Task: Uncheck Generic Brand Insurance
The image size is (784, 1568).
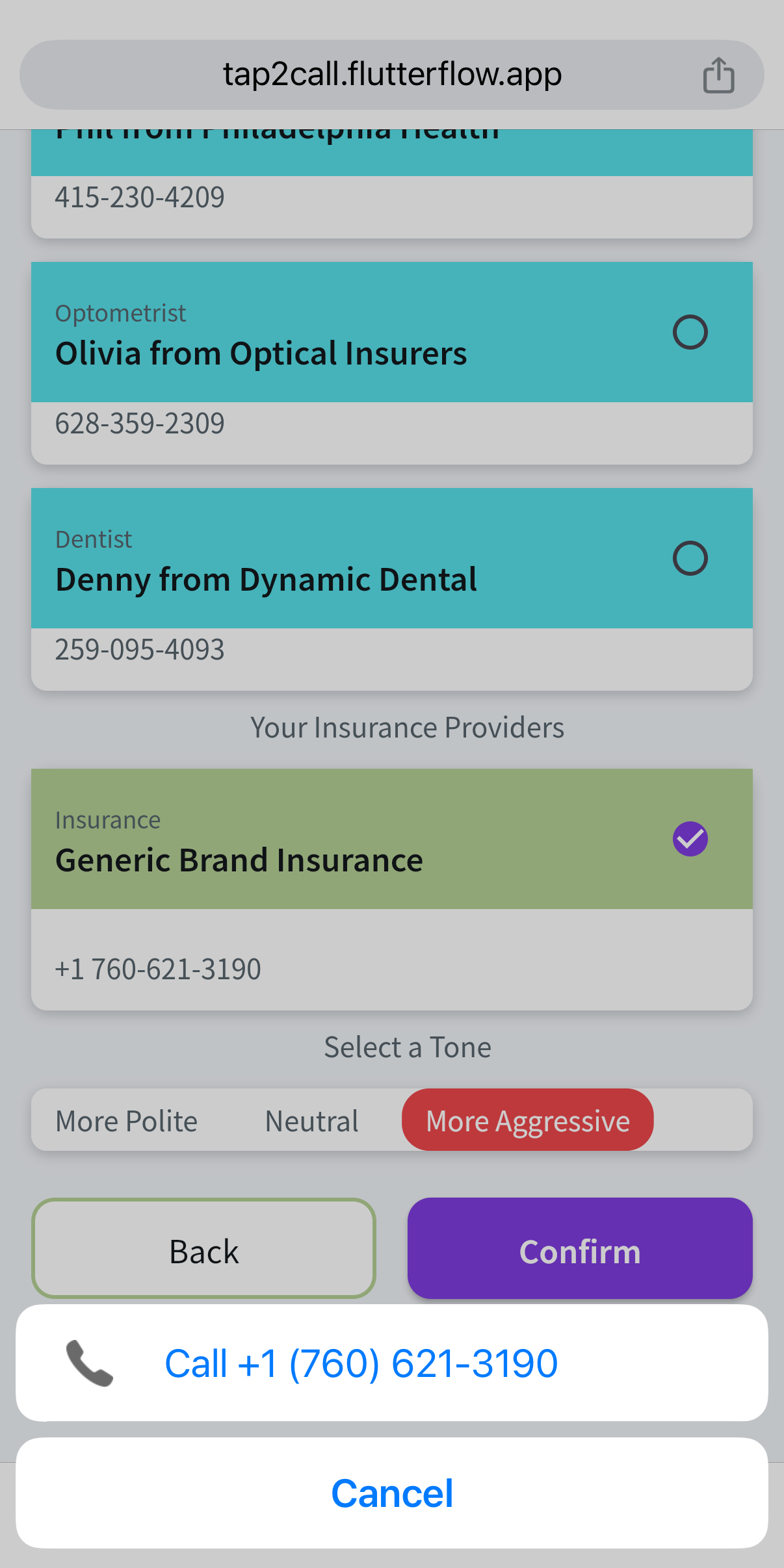Action: pyautogui.click(x=690, y=839)
